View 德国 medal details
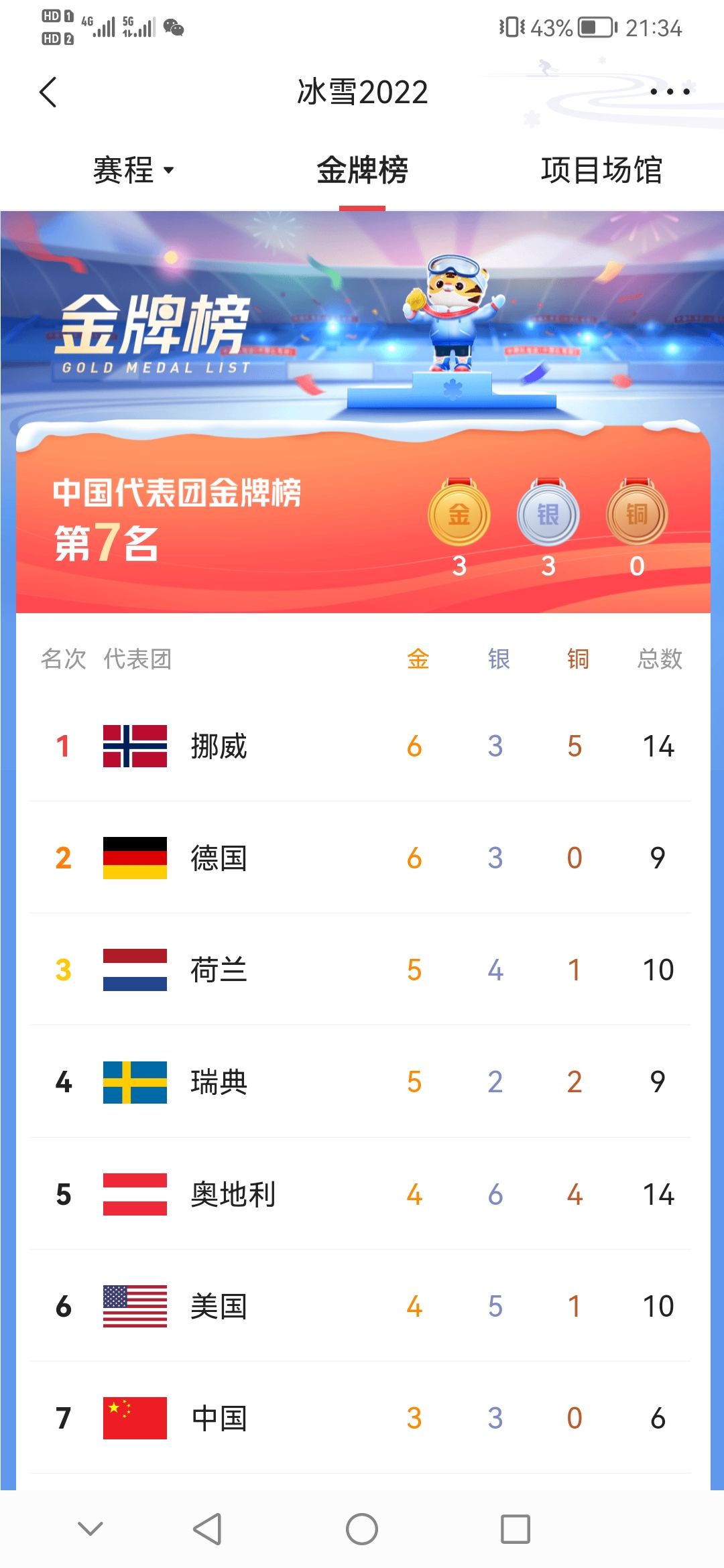 point(362,858)
